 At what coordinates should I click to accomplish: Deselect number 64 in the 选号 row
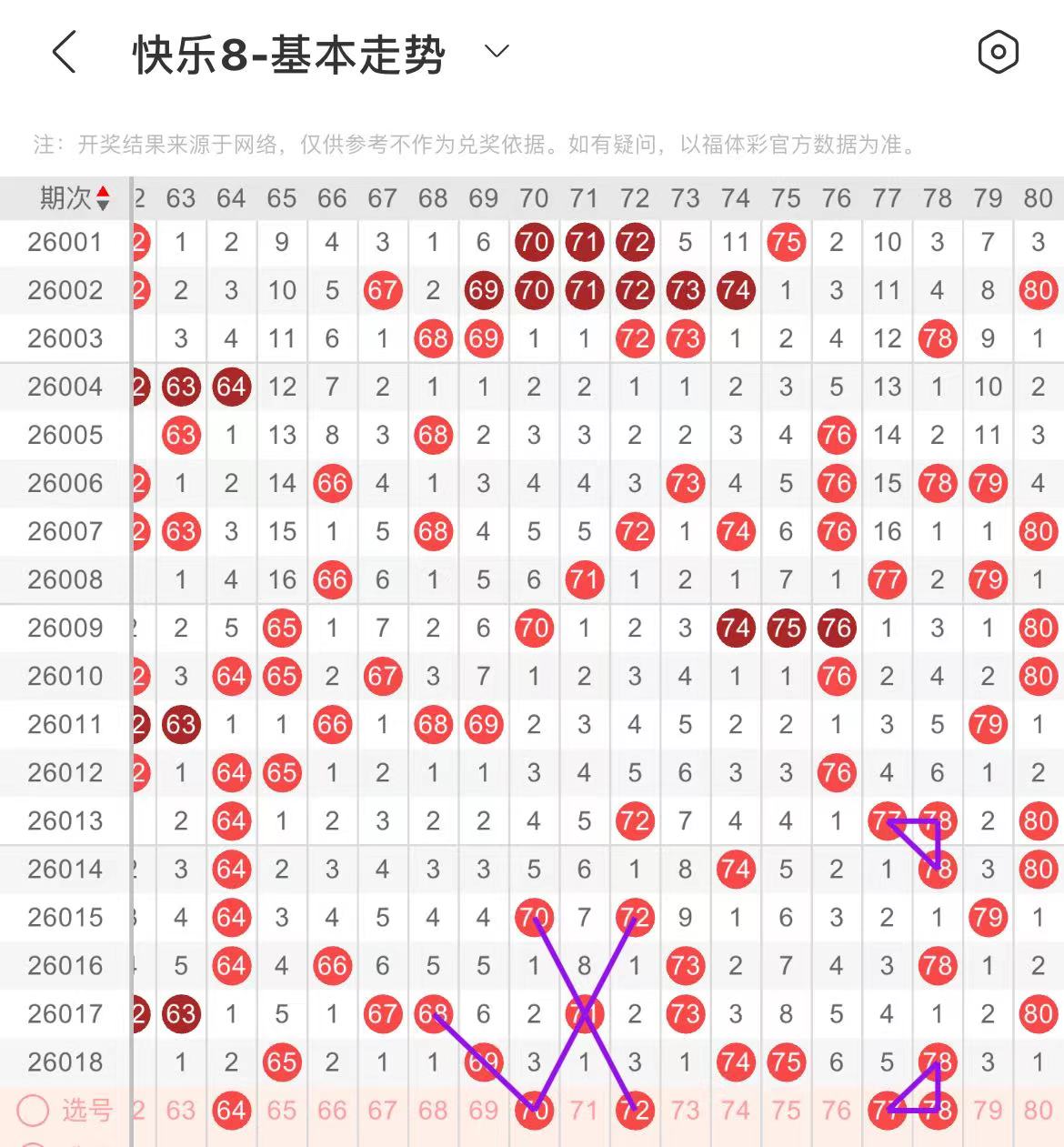231,1111
